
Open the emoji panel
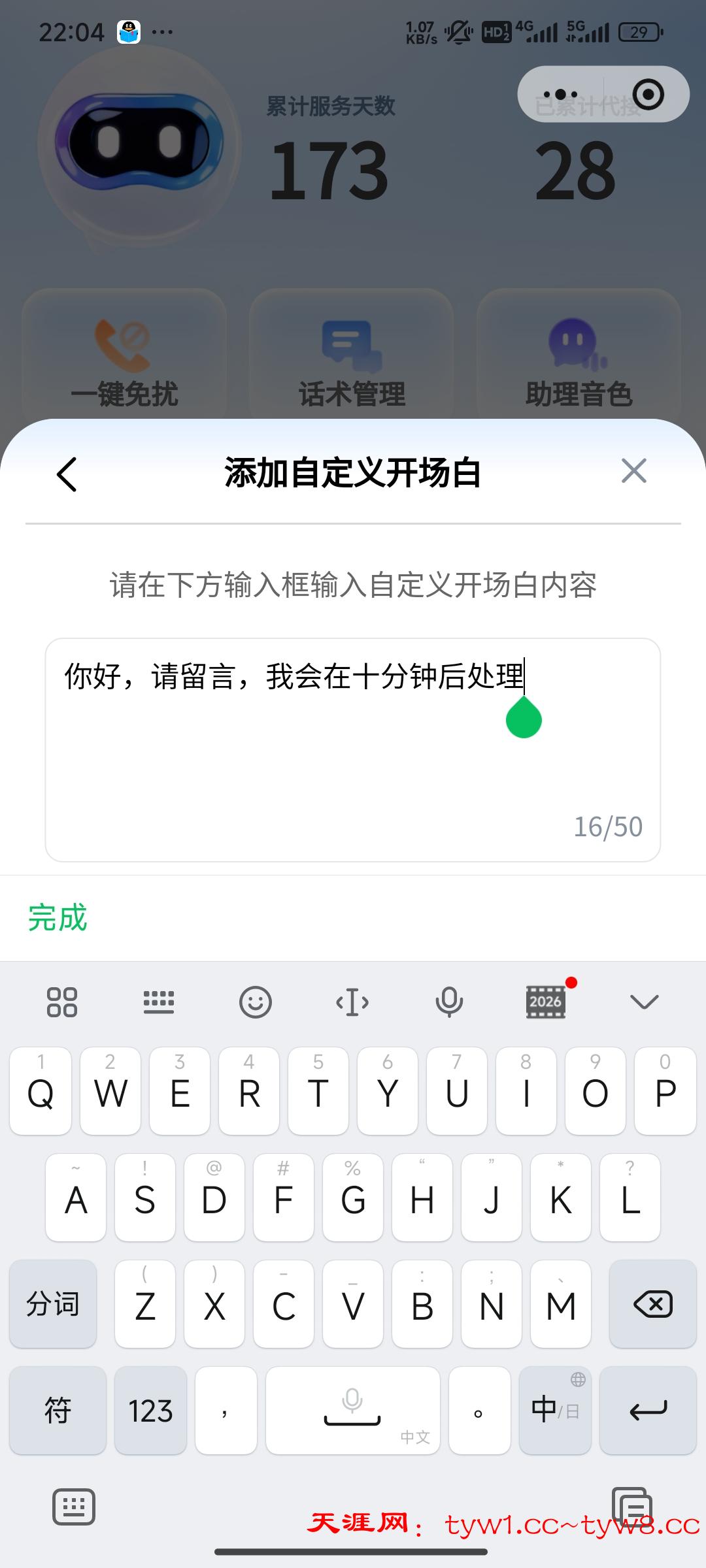pyautogui.click(x=256, y=1002)
